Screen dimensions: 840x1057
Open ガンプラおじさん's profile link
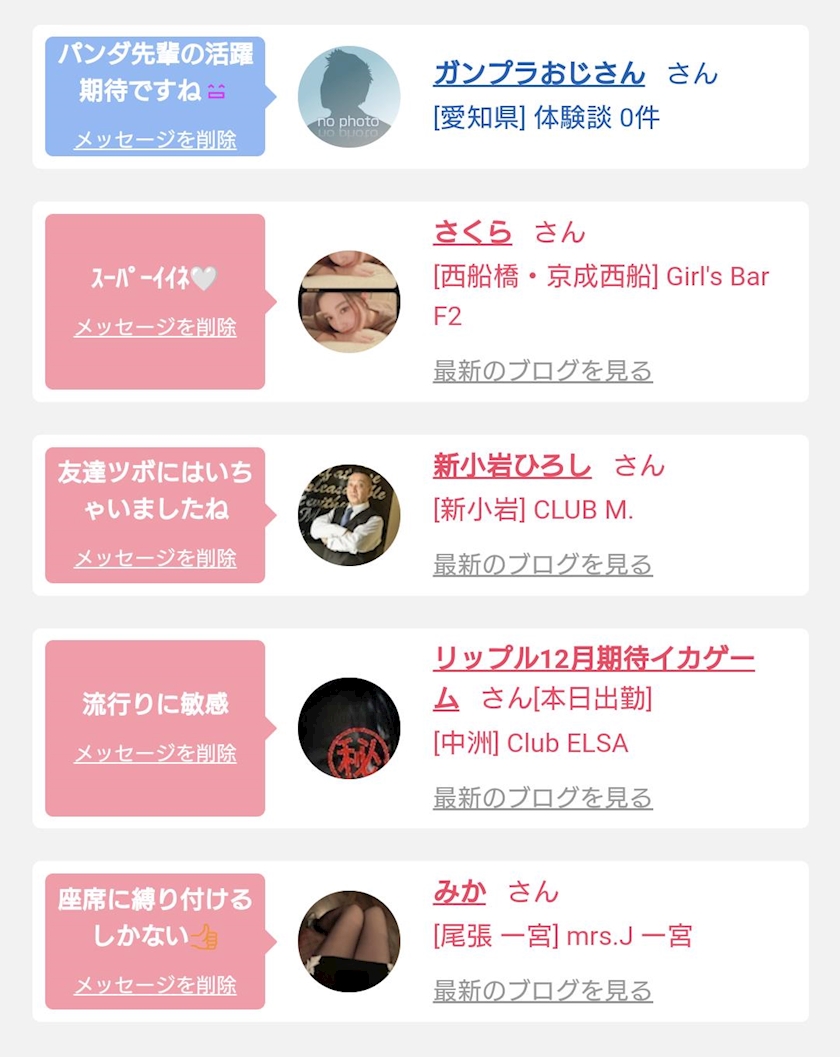[539, 74]
